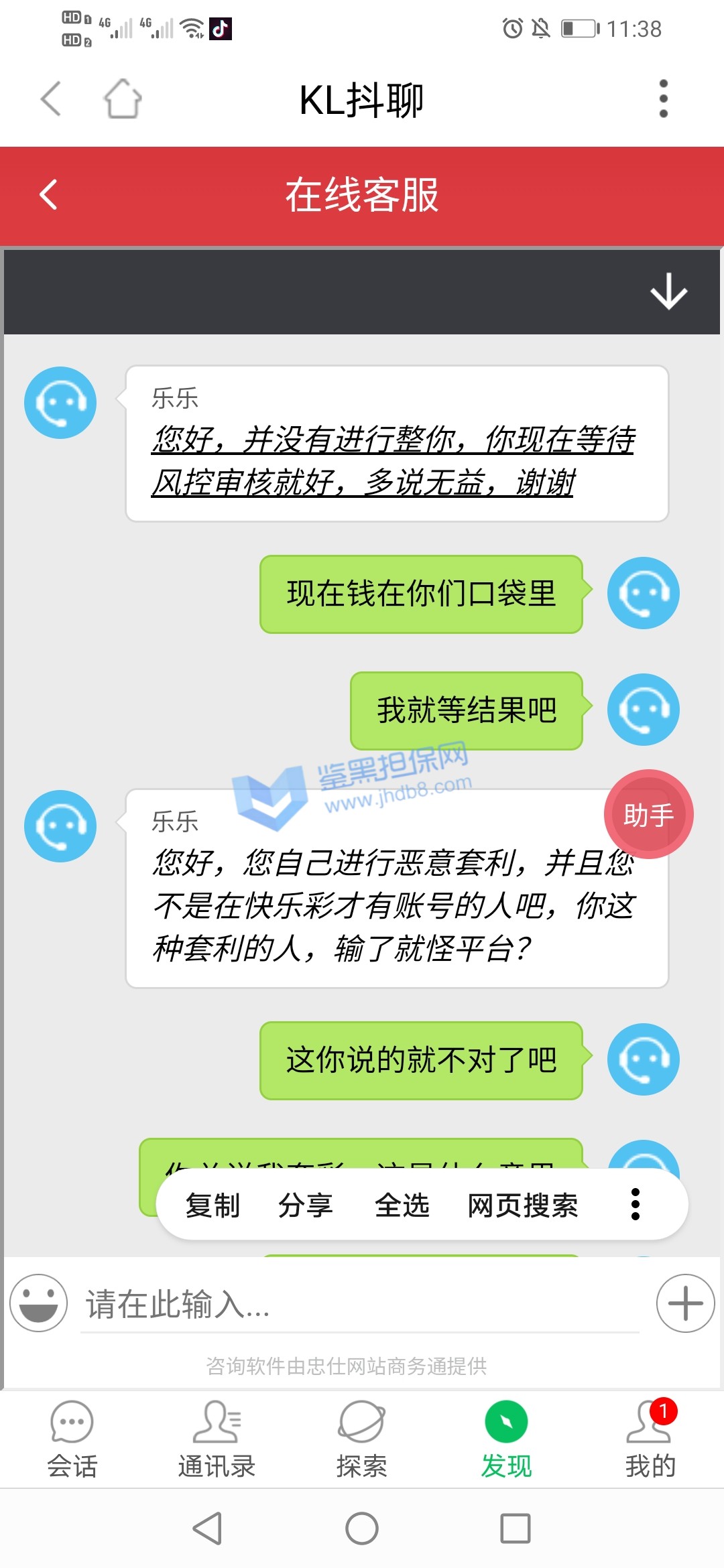This screenshot has width=724, height=1568.
Task: Tap the down arrow in the dark bar
Action: (668, 291)
